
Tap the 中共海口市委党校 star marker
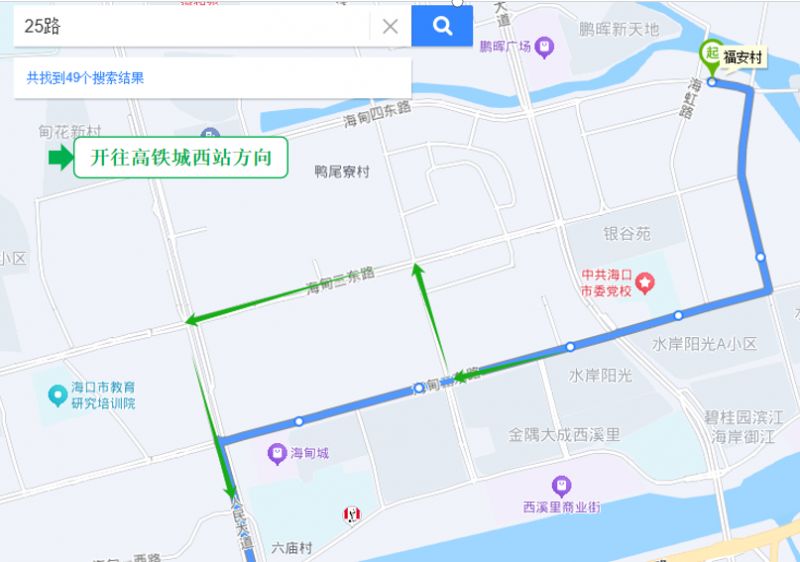[x=646, y=282]
